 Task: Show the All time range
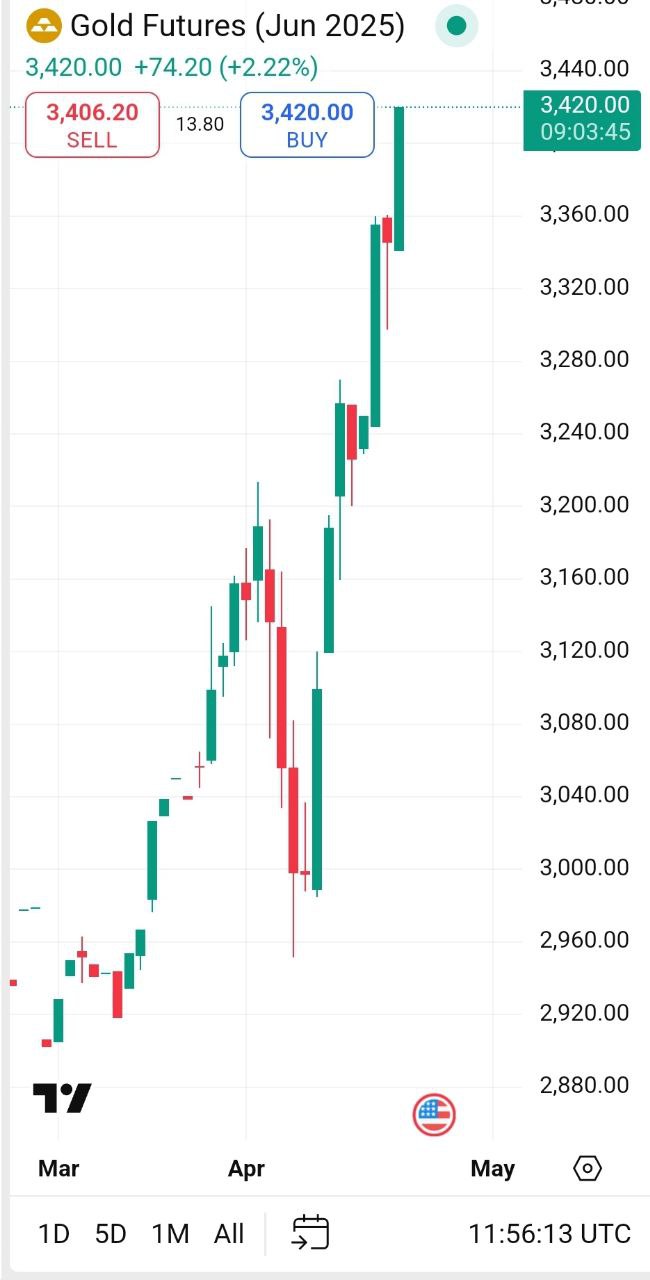point(229,1234)
